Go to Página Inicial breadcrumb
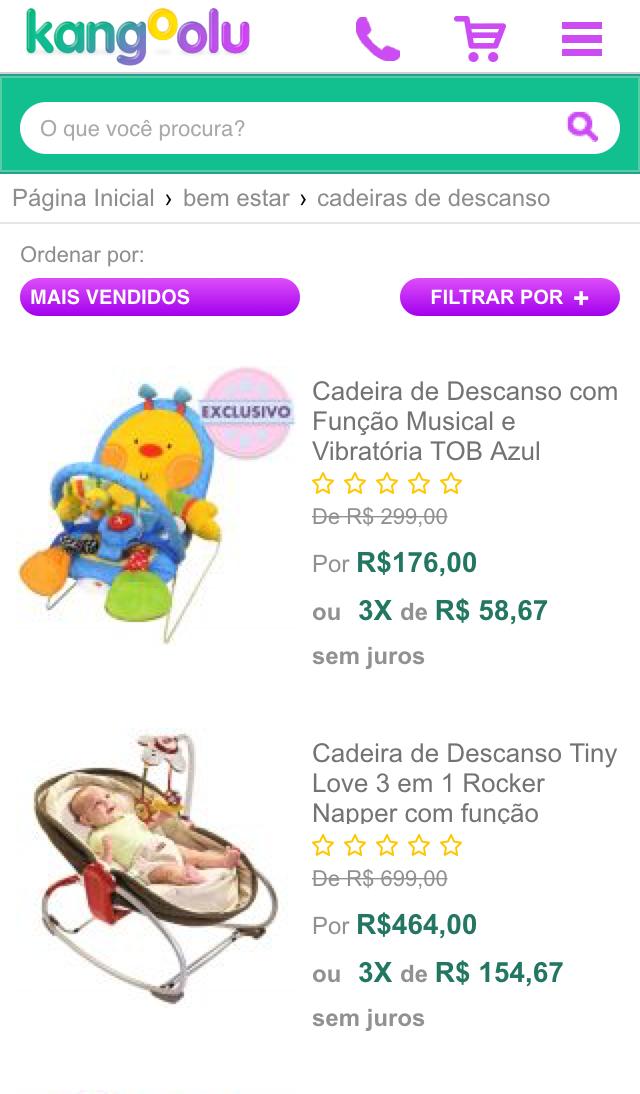Screen dimensions: 640x1094 coord(83,198)
